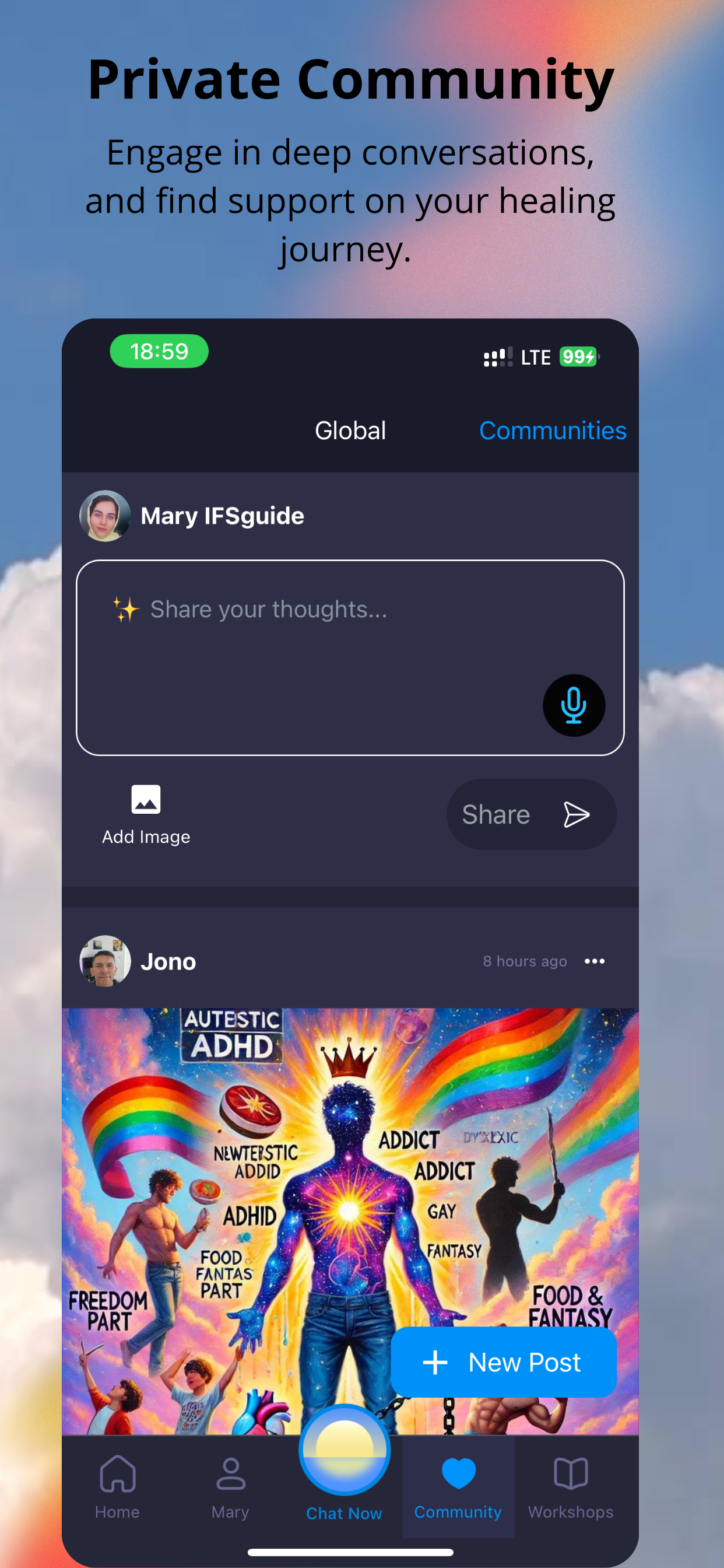Image resolution: width=724 pixels, height=1568 pixels.
Task: Switch to the Global tab
Action: [x=350, y=430]
